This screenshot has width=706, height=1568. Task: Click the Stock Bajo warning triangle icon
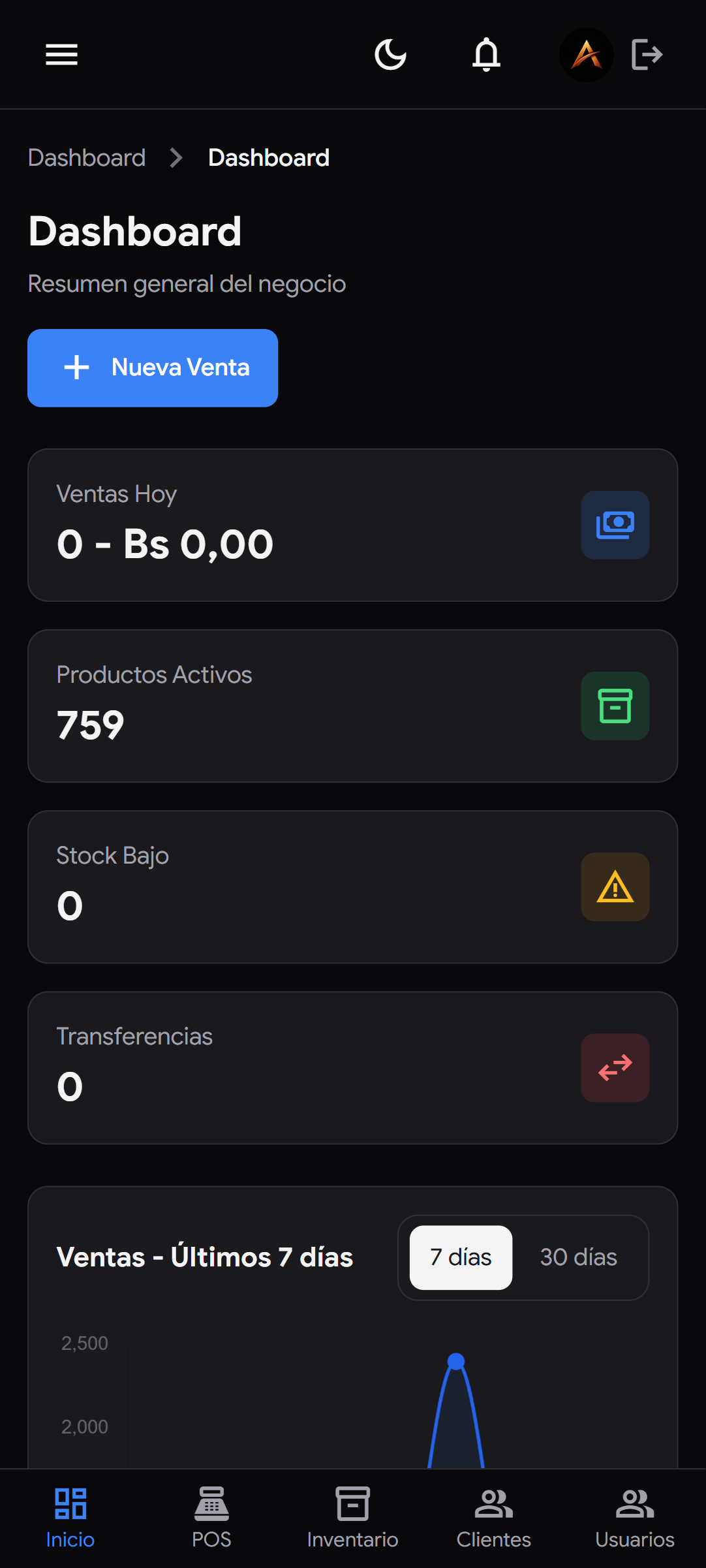click(x=614, y=886)
